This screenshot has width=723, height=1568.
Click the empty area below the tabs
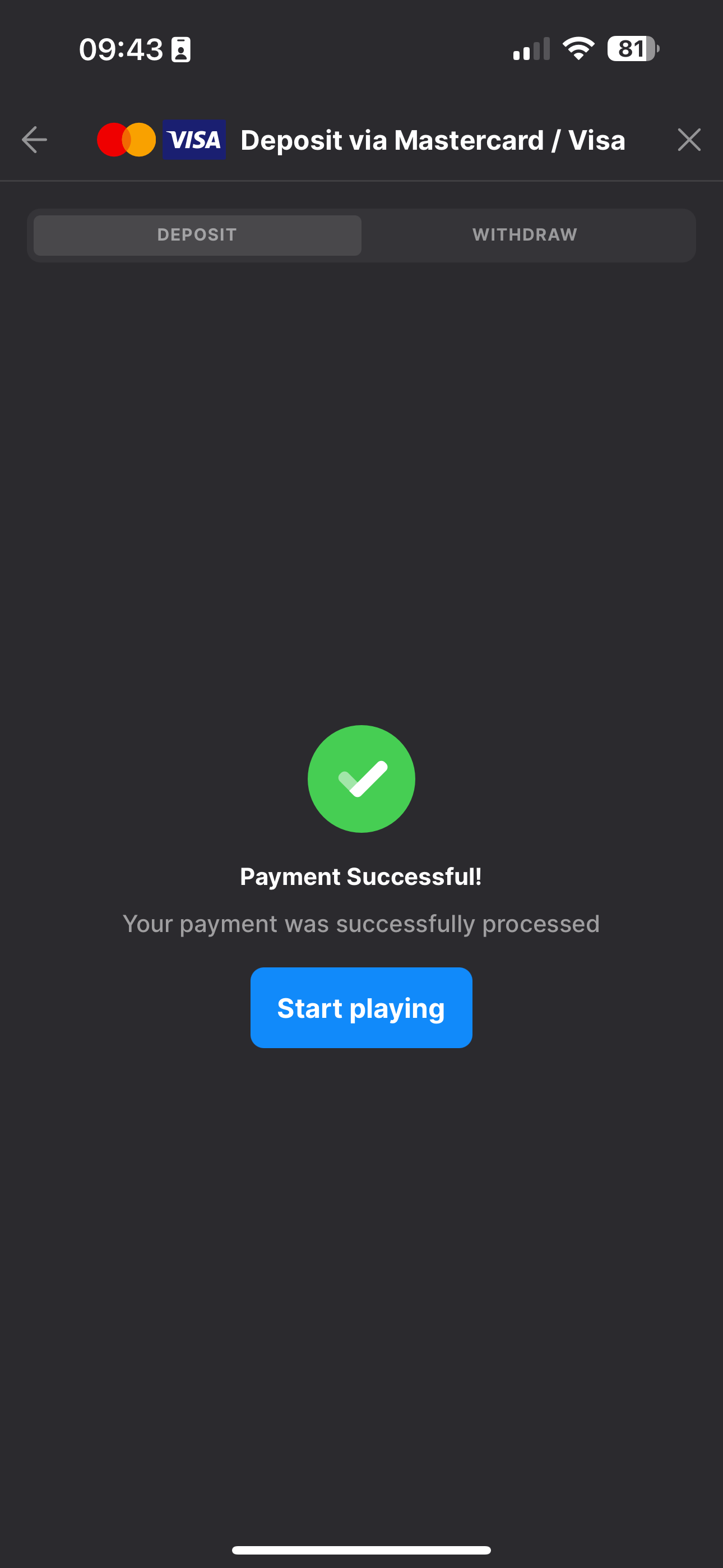[361, 487]
